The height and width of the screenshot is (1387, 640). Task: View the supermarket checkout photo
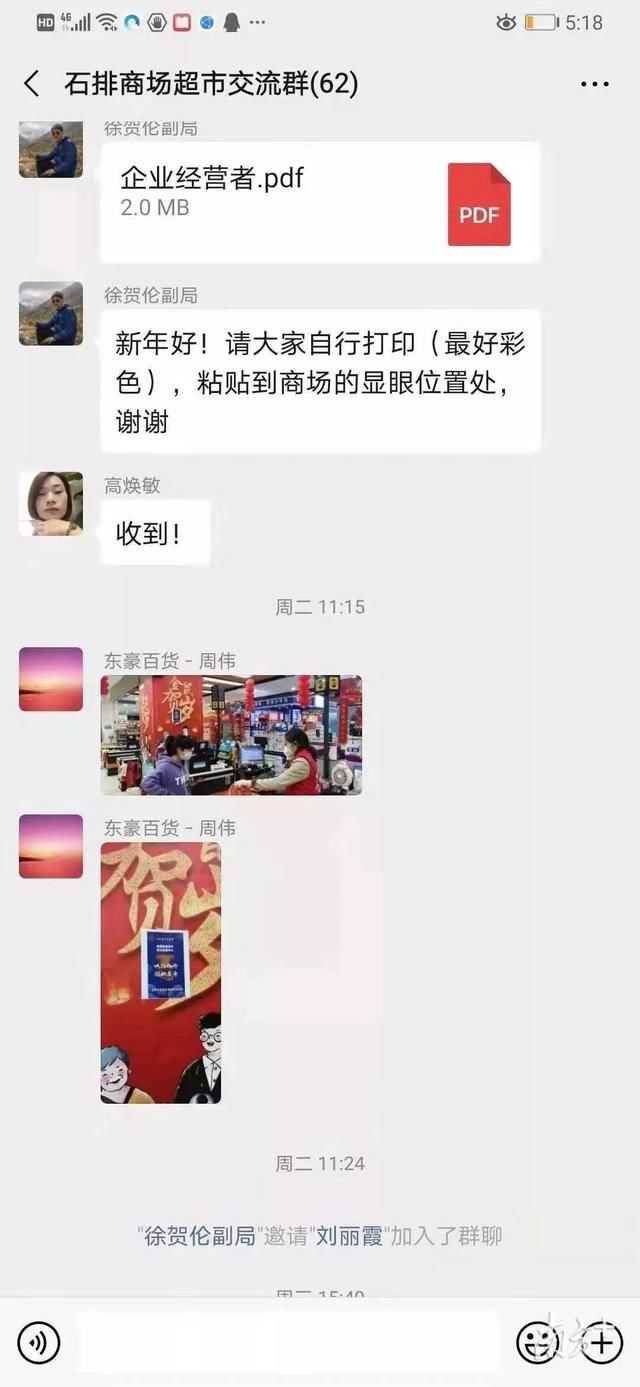231,735
